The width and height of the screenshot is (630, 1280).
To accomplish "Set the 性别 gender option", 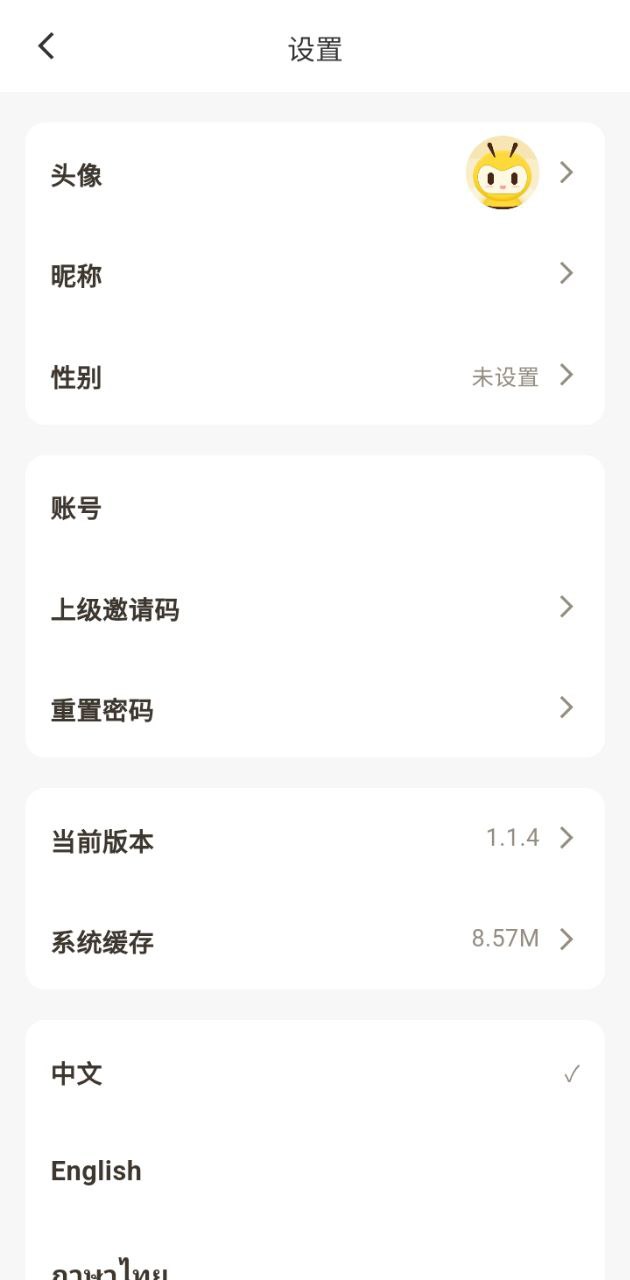I will (315, 376).
